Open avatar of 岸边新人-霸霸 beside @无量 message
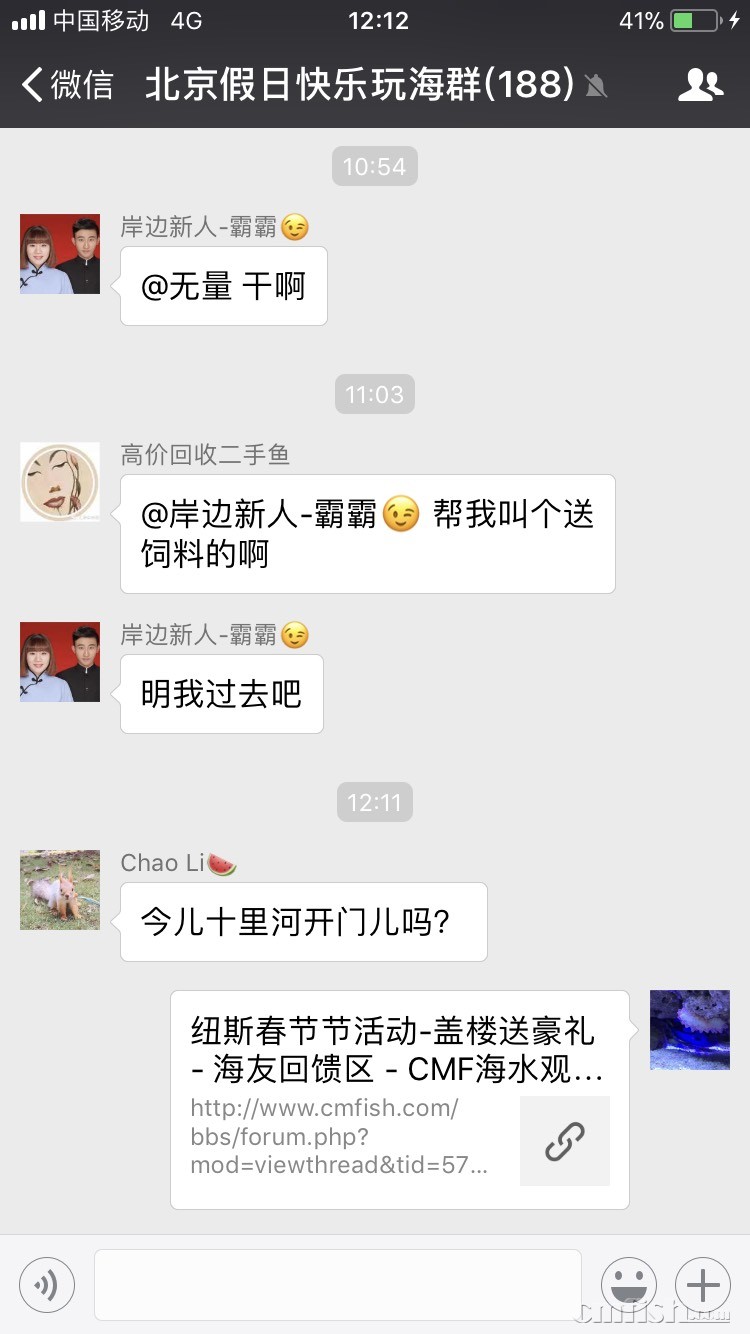The width and height of the screenshot is (750, 1334). pos(60,254)
